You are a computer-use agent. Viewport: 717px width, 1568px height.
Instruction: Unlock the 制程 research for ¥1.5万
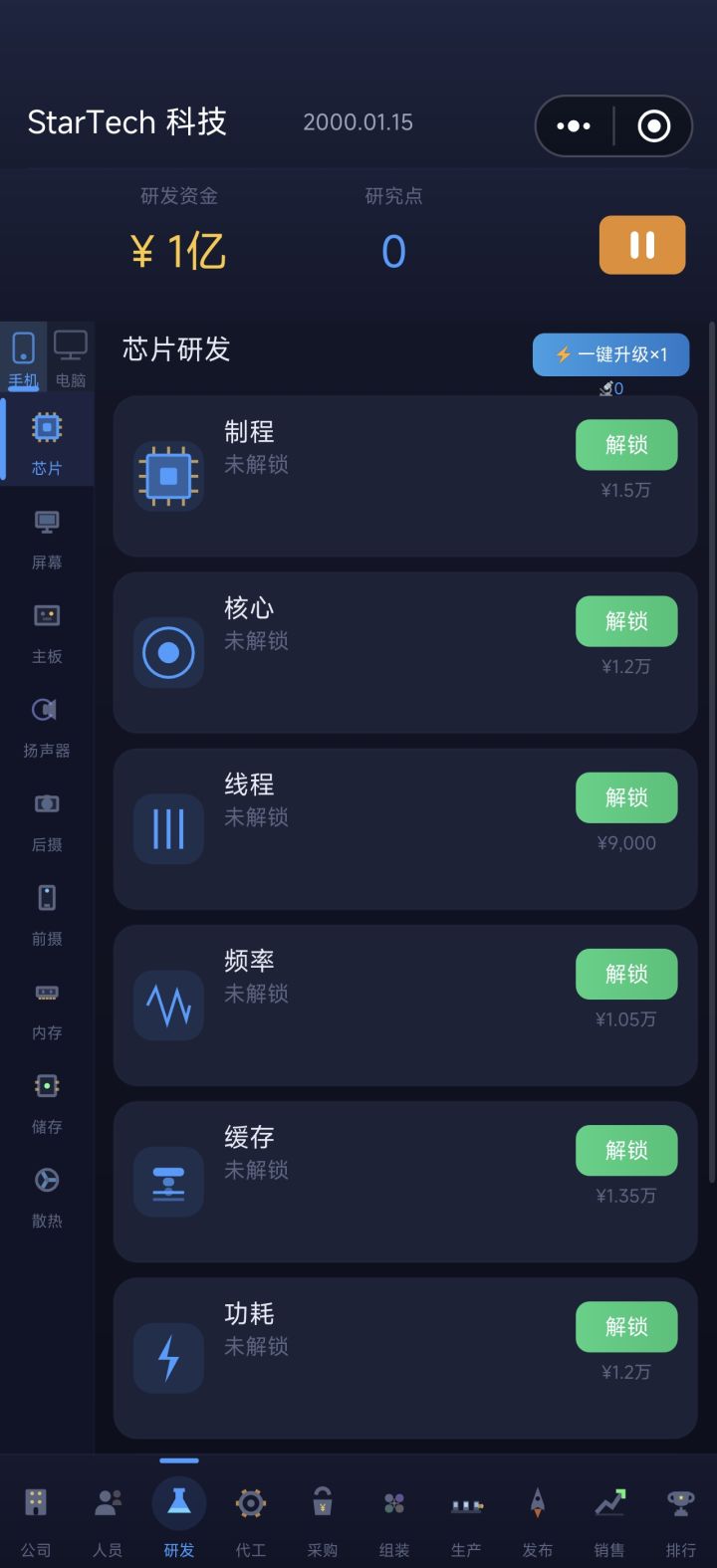626,445
